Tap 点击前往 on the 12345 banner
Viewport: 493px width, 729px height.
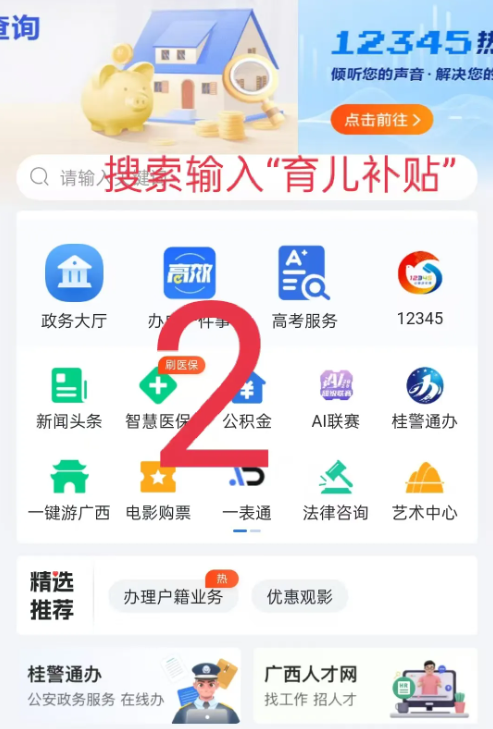[382, 120]
